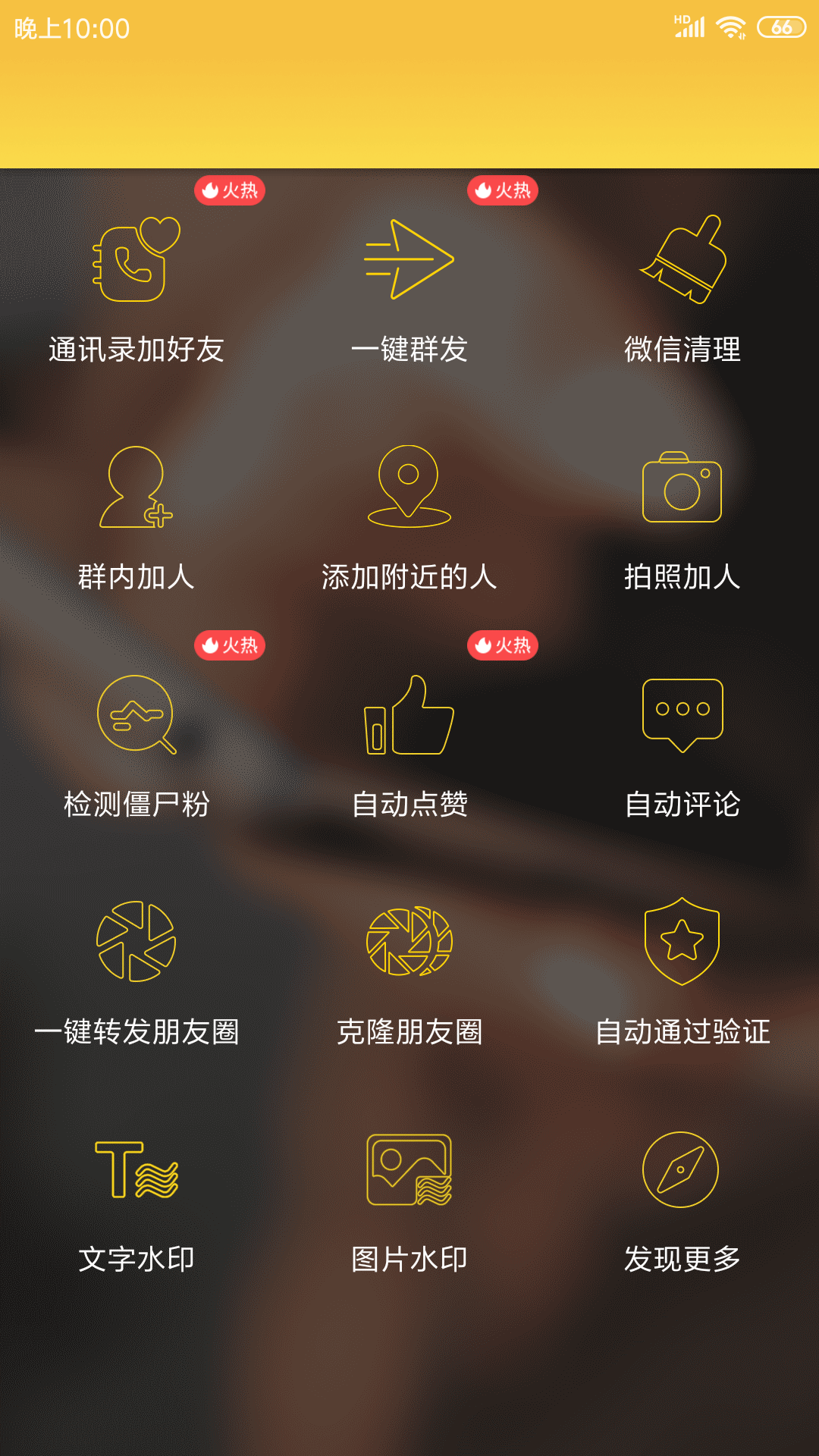Open 自动点赞 feature
The width and height of the screenshot is (819, 1456).
[409, 745]
